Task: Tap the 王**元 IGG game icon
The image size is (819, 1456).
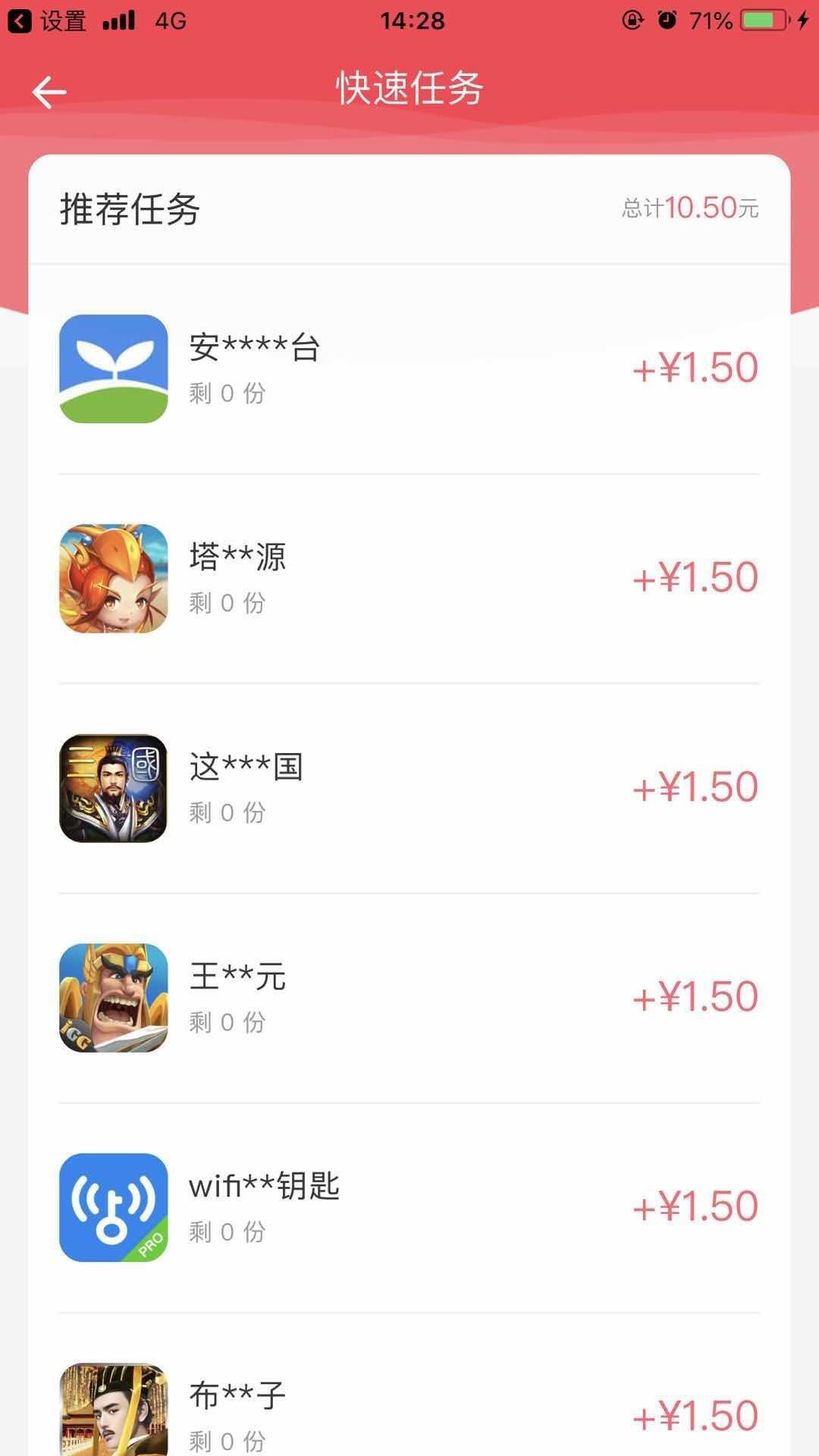Action: pyautogui.click(x=112, y=996)
